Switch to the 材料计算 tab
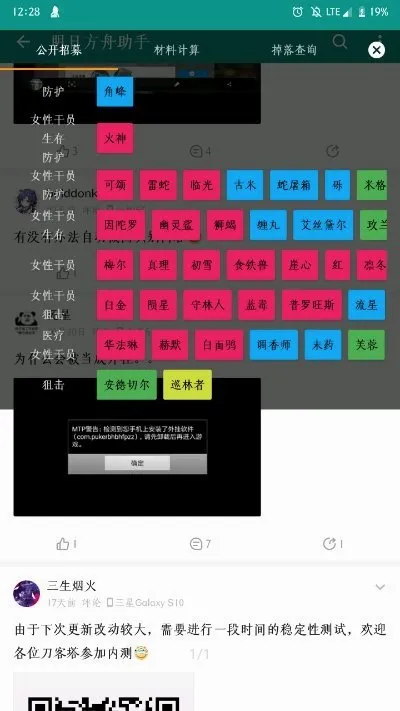The image size is (400, 711). click(177, 50)
